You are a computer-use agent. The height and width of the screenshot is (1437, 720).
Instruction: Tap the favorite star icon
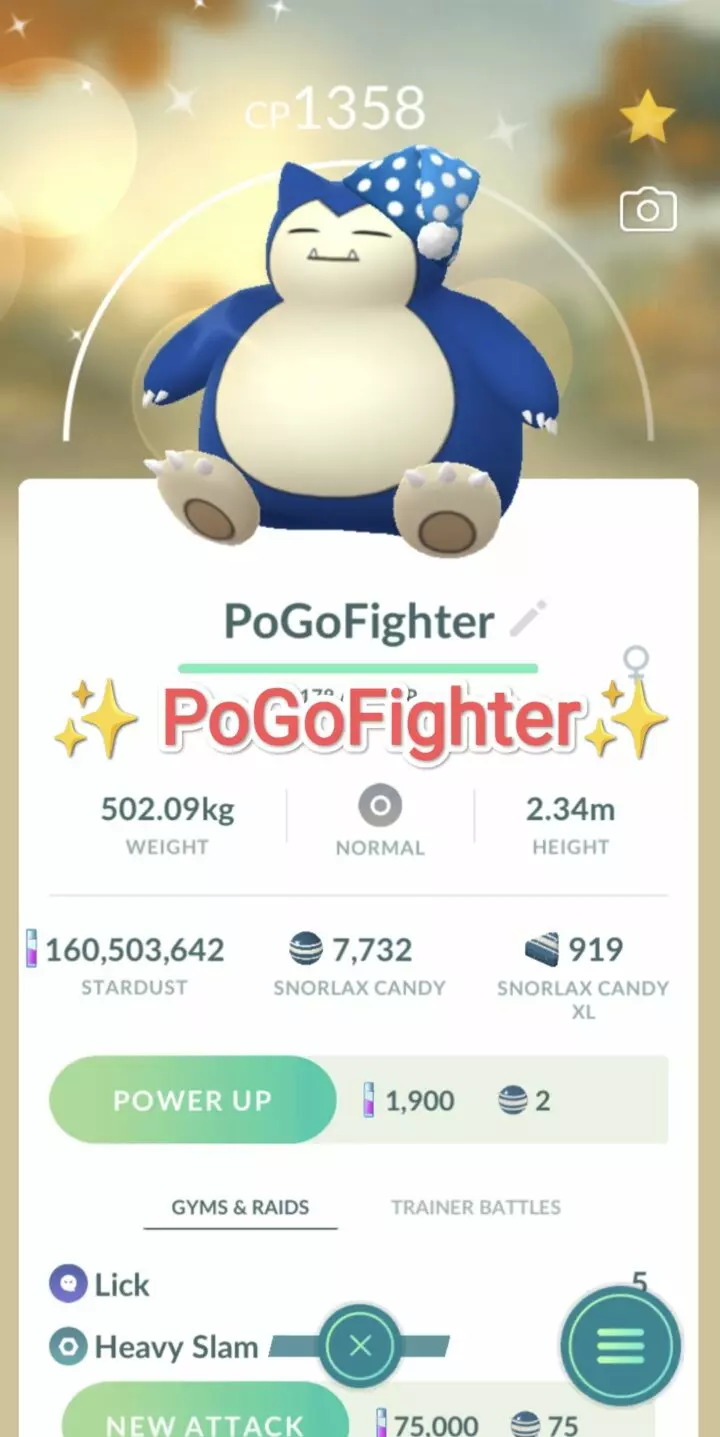[x=648, y=113]
